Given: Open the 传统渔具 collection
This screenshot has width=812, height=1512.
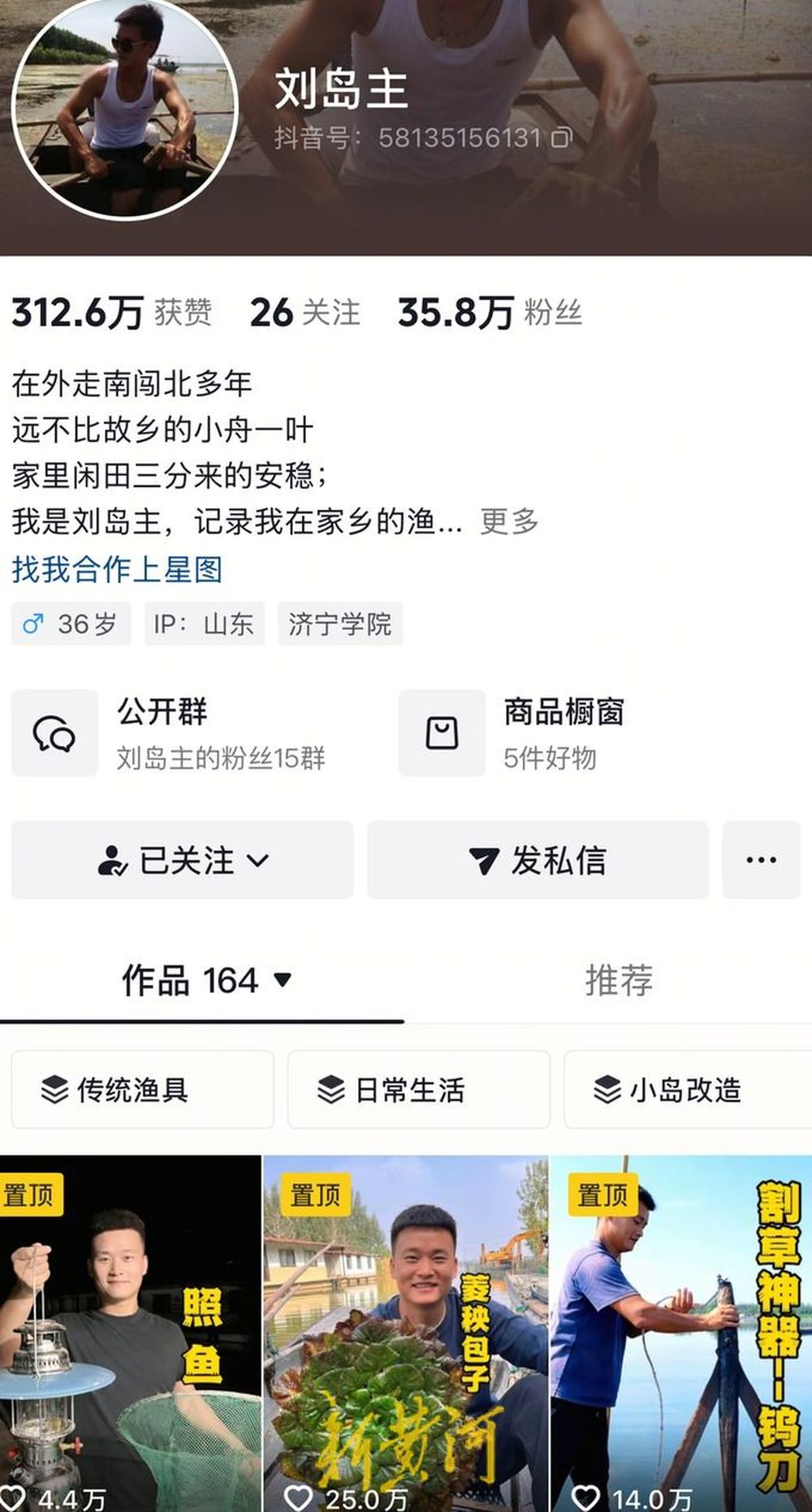Looking at the screenshot, I should click(x=142, y=1090).
